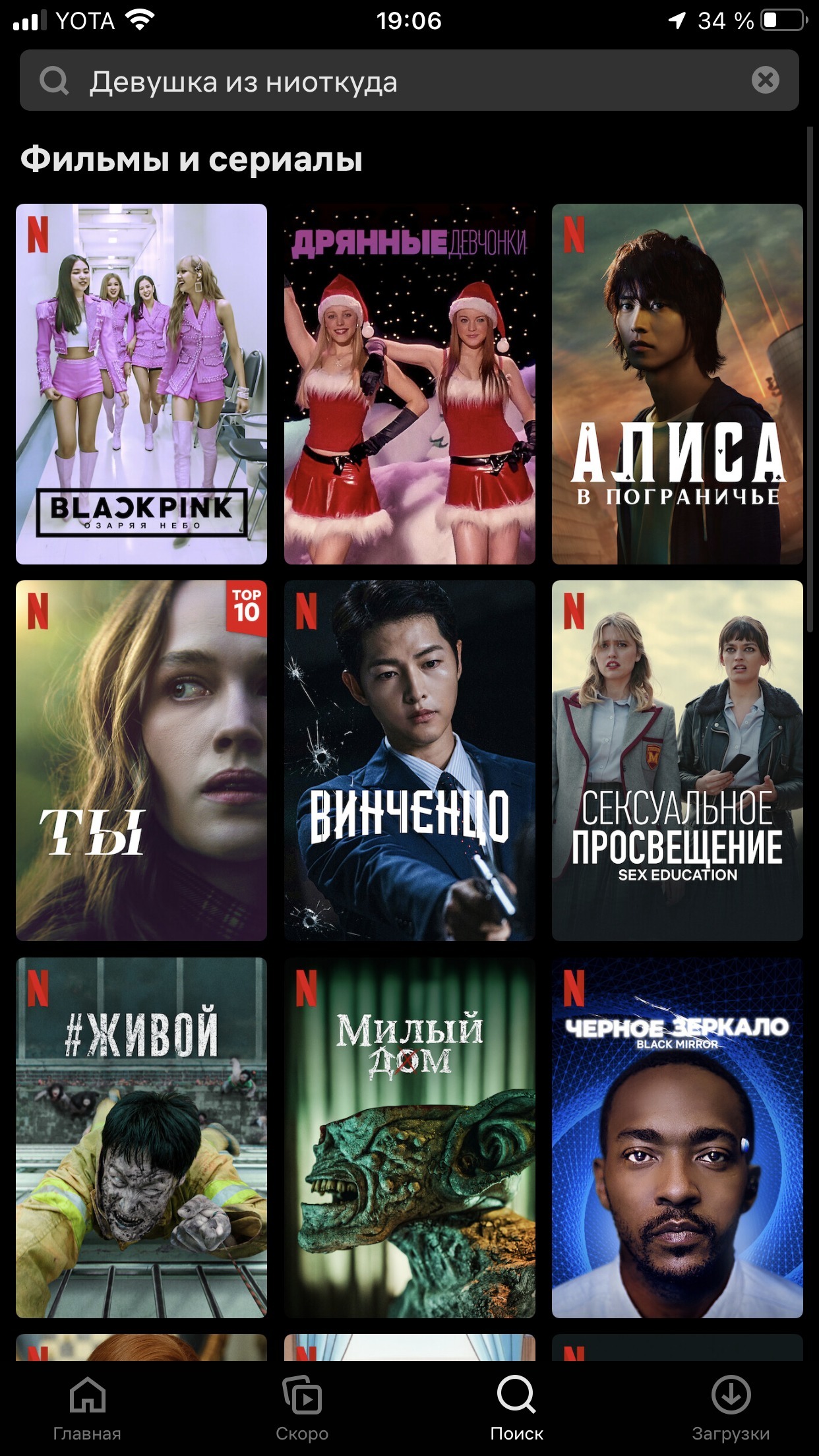Edit the search field with Девушка из ниоткуда

(x=409, y=80)
